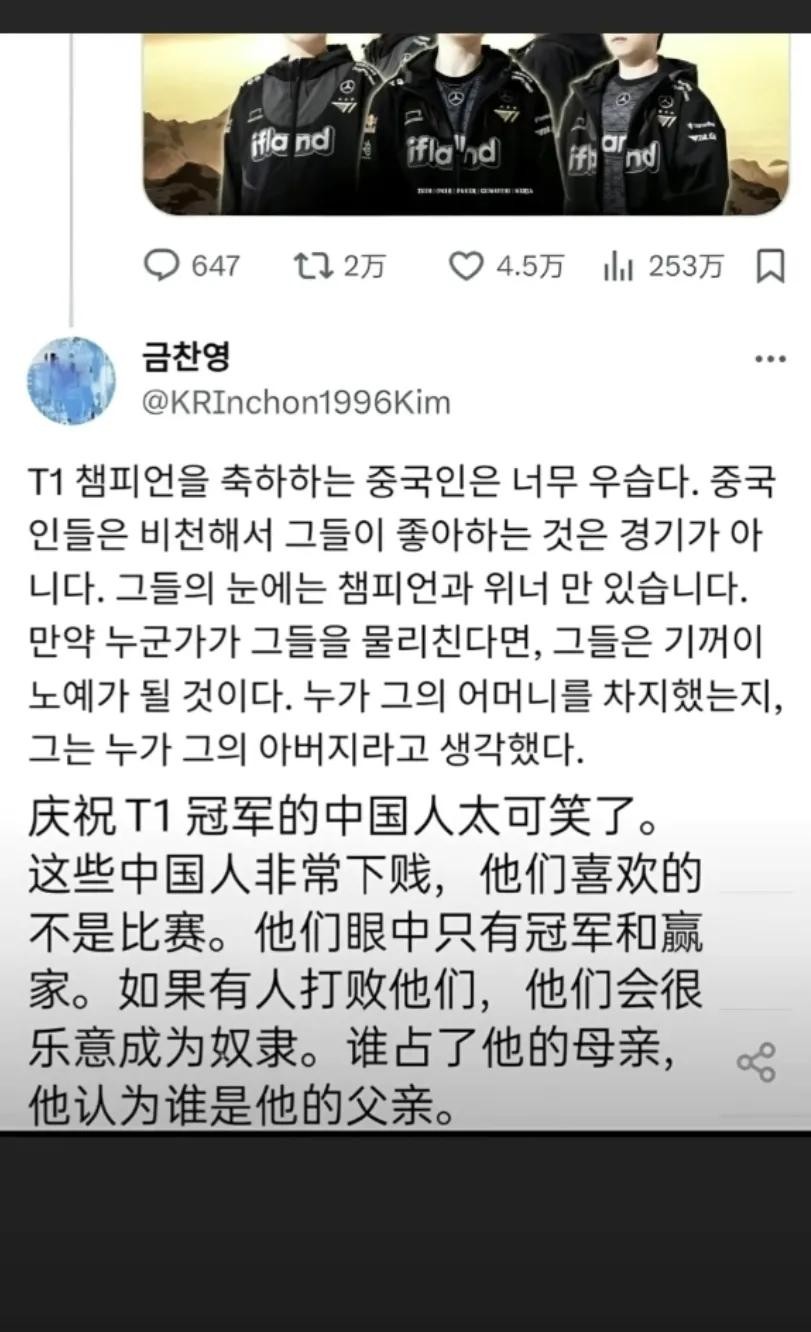Open overflow menu on 금찬영's reply
This screenshot has height=1332, width=811.
(x=769, y=360)
